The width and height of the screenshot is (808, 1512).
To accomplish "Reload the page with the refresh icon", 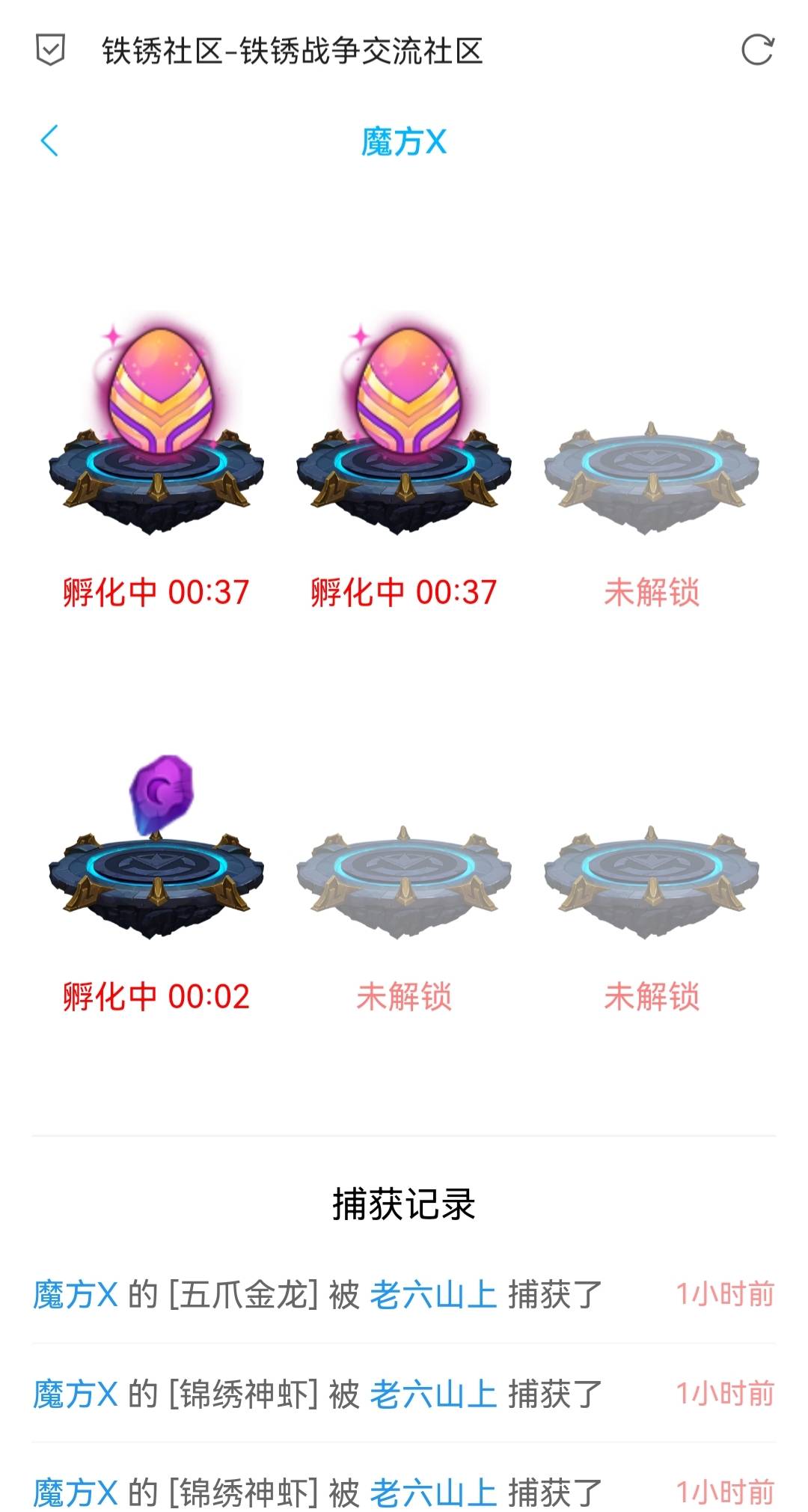I will point(756,51).
